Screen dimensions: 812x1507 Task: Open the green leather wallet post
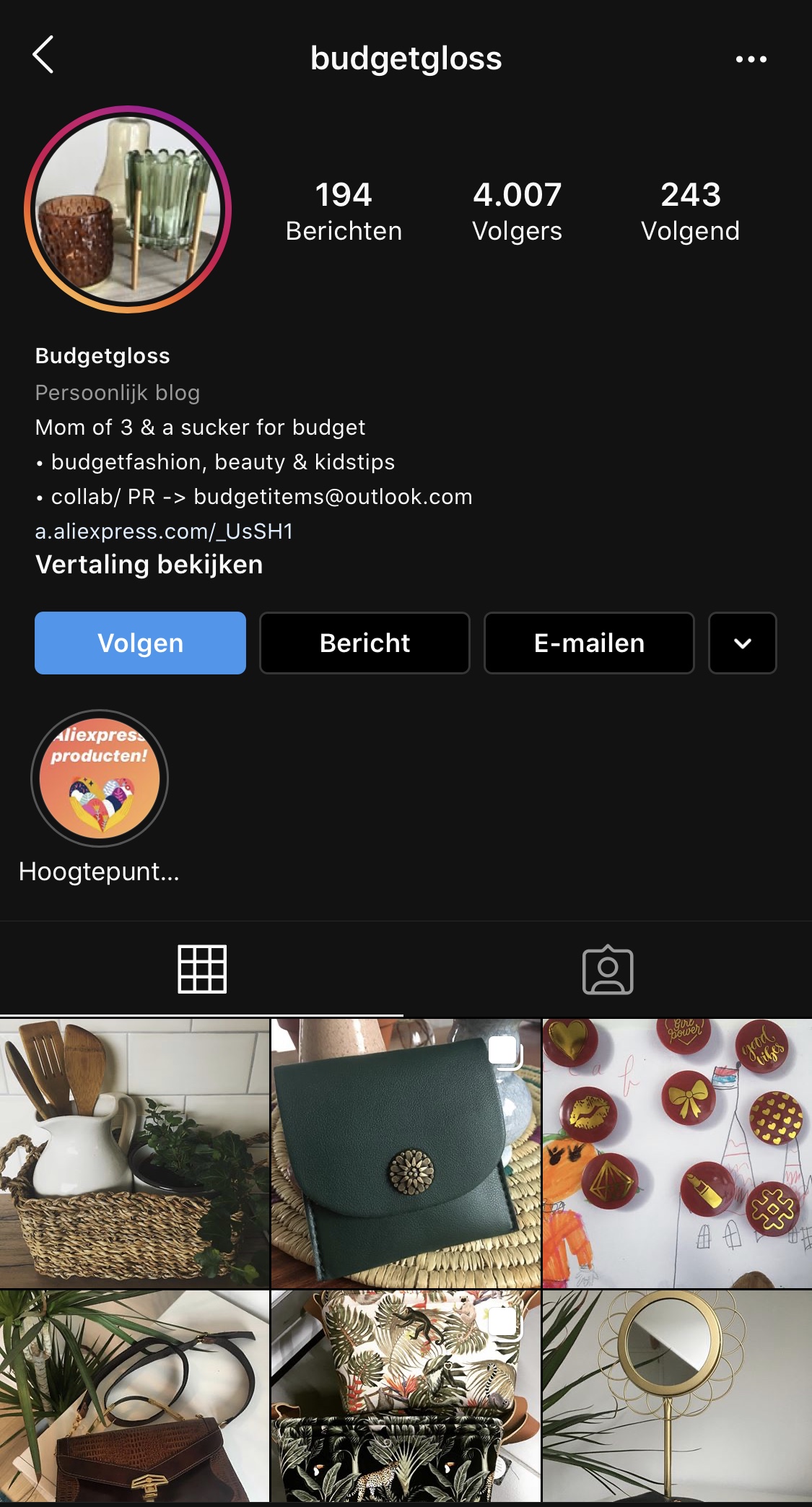click(406, 1153)
